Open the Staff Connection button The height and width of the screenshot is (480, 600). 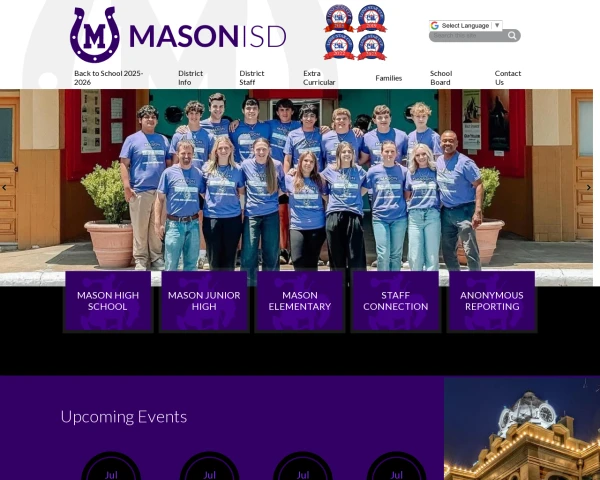click(x=396, y=301)
